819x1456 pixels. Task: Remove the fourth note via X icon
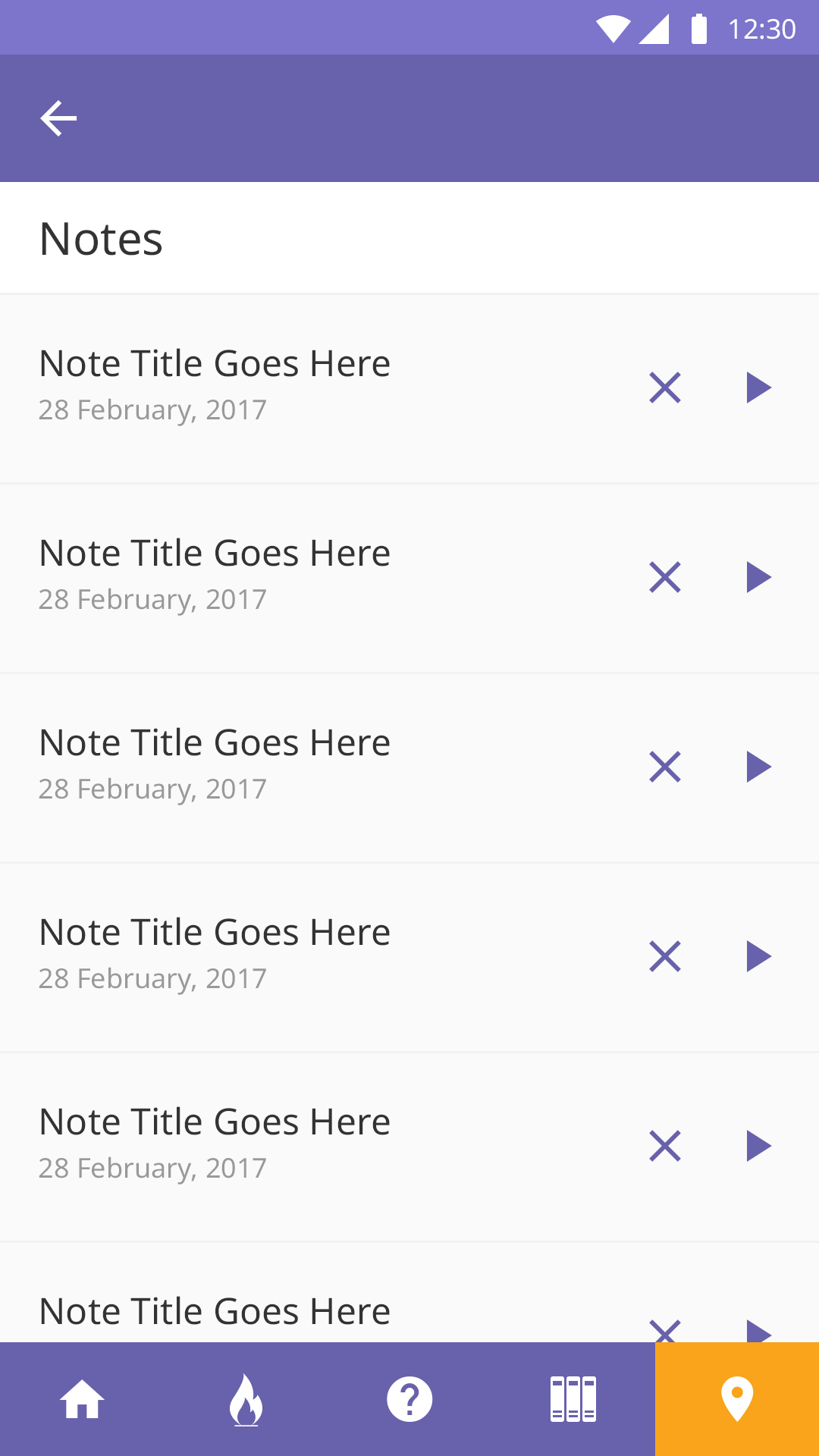click(x=665, y=956)
